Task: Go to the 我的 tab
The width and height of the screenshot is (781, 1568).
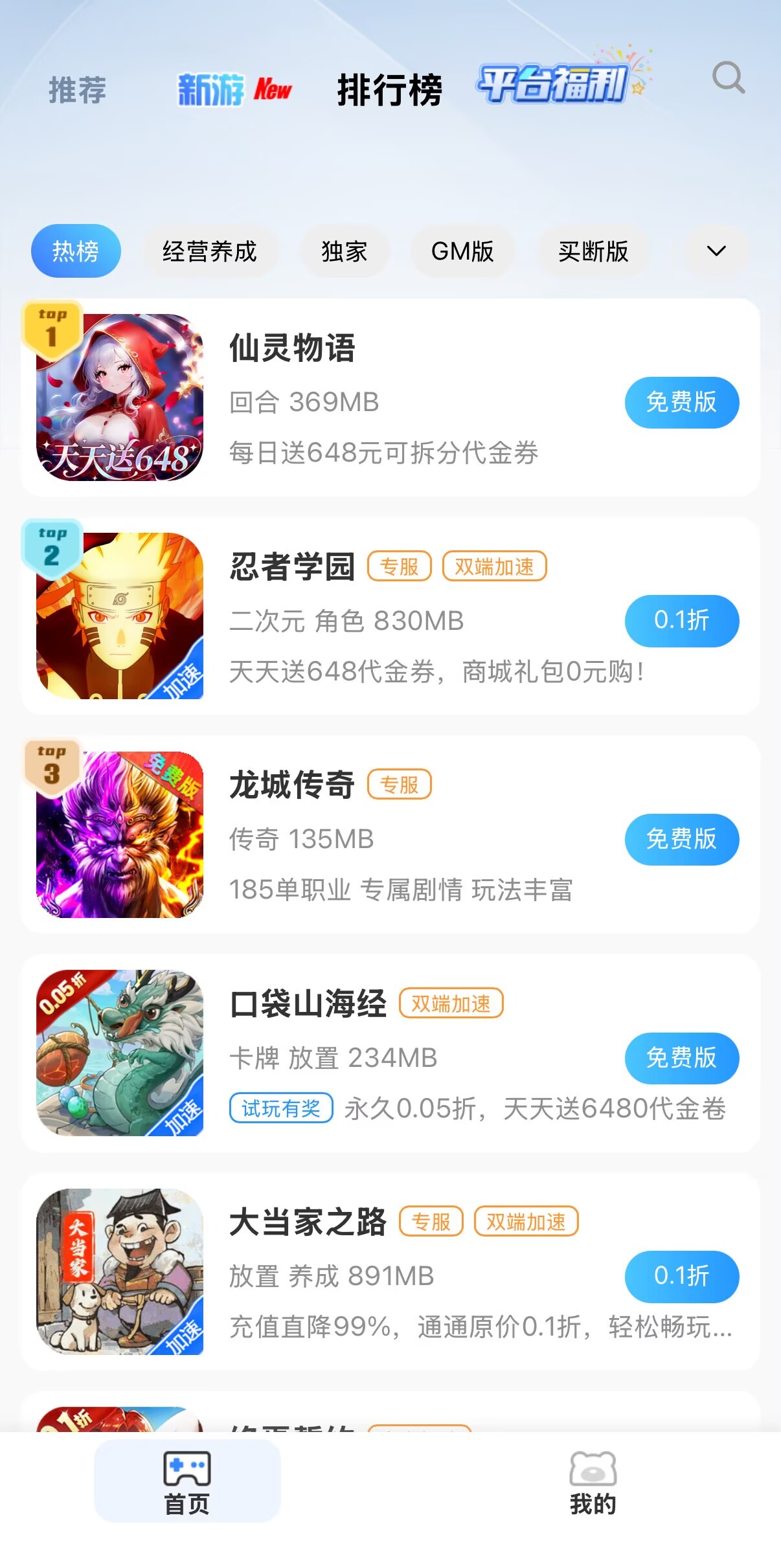Action: (593, 1483)
